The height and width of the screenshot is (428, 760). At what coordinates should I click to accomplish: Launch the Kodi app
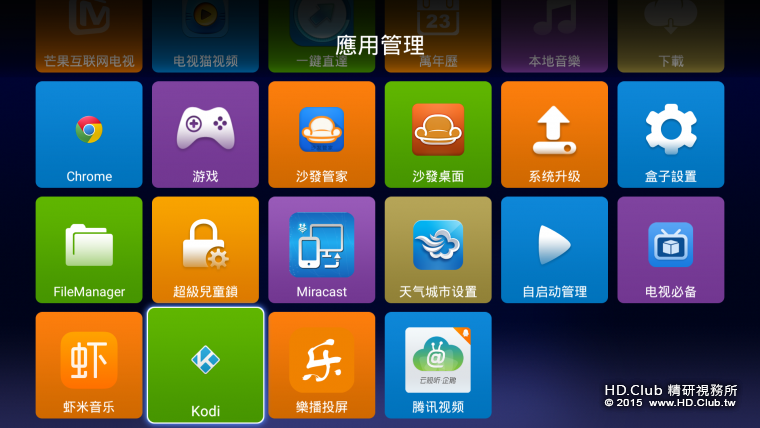click(205, 365)
